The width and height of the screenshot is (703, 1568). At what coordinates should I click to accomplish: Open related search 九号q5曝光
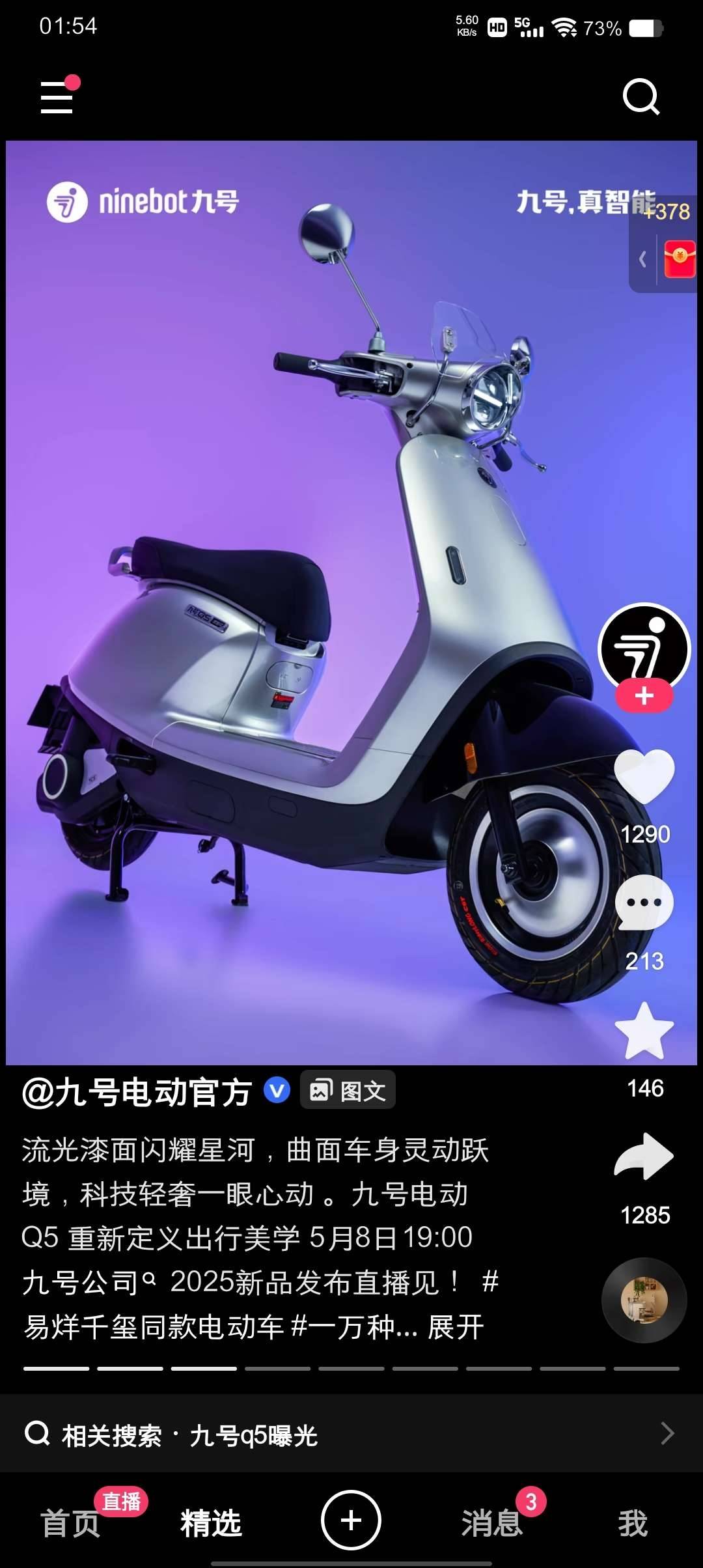(254, 1435)
